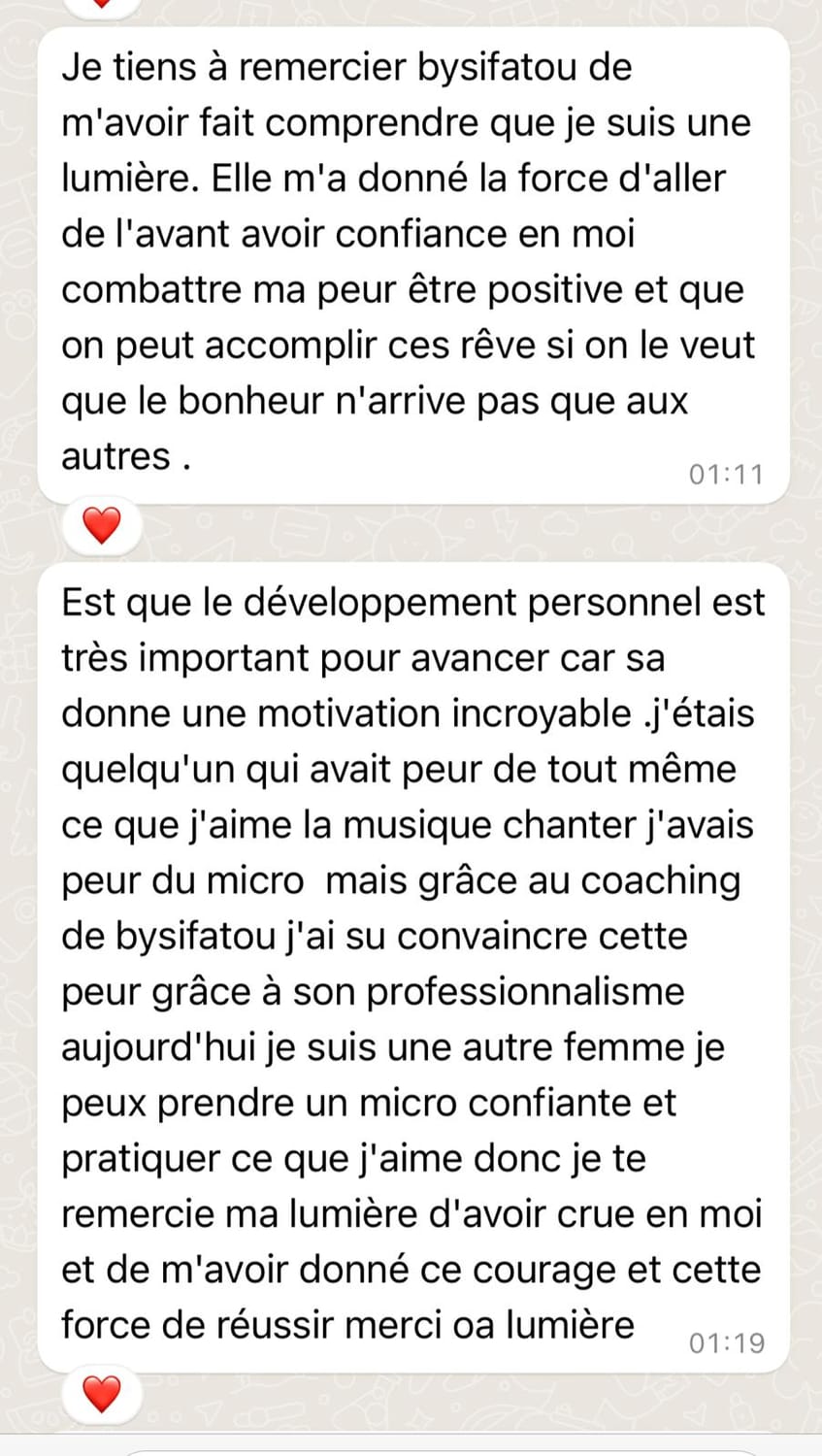
Task: Open the heart reaction under the 01:19 message
Action: click(101, 1394)
